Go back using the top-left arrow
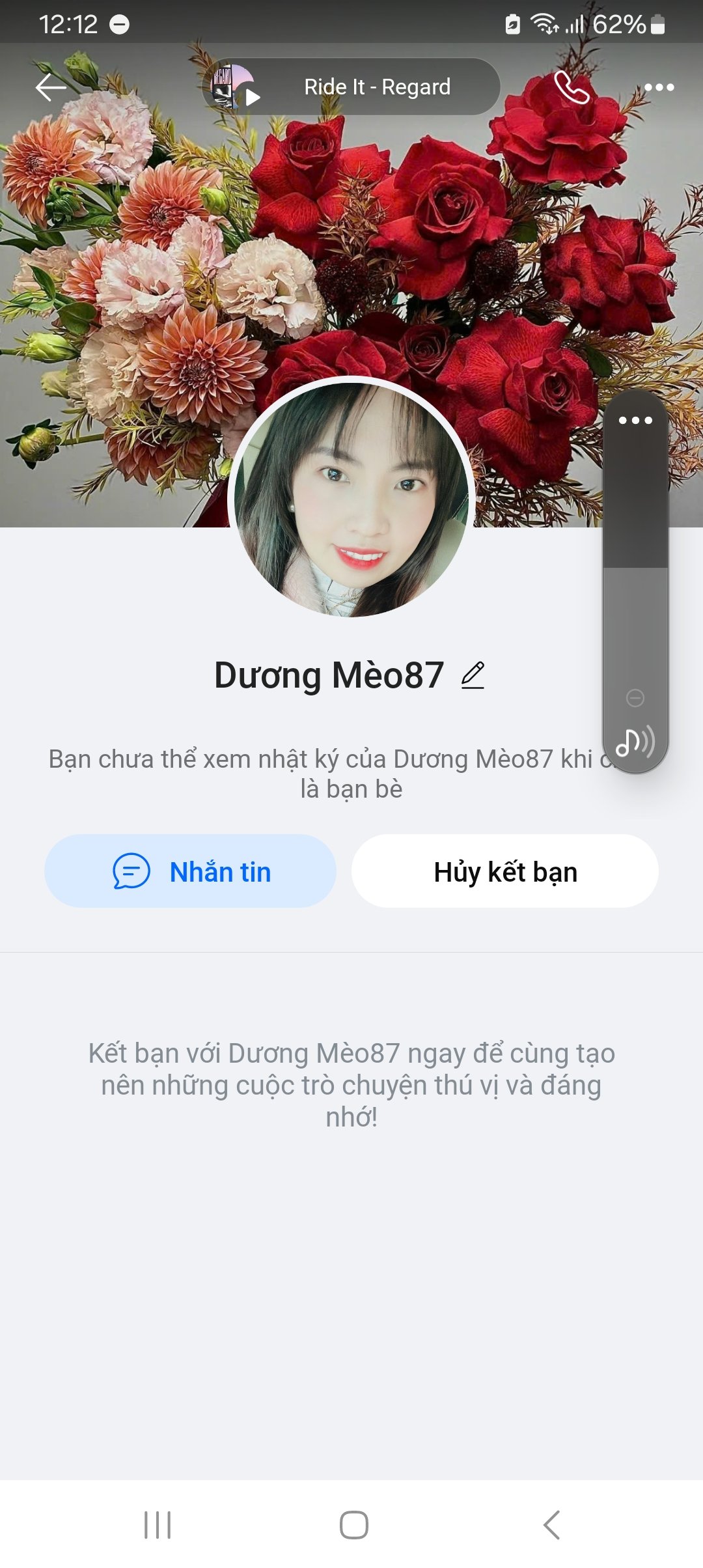The height and width of the screenshot is (1568, 703). pos(51,87)
